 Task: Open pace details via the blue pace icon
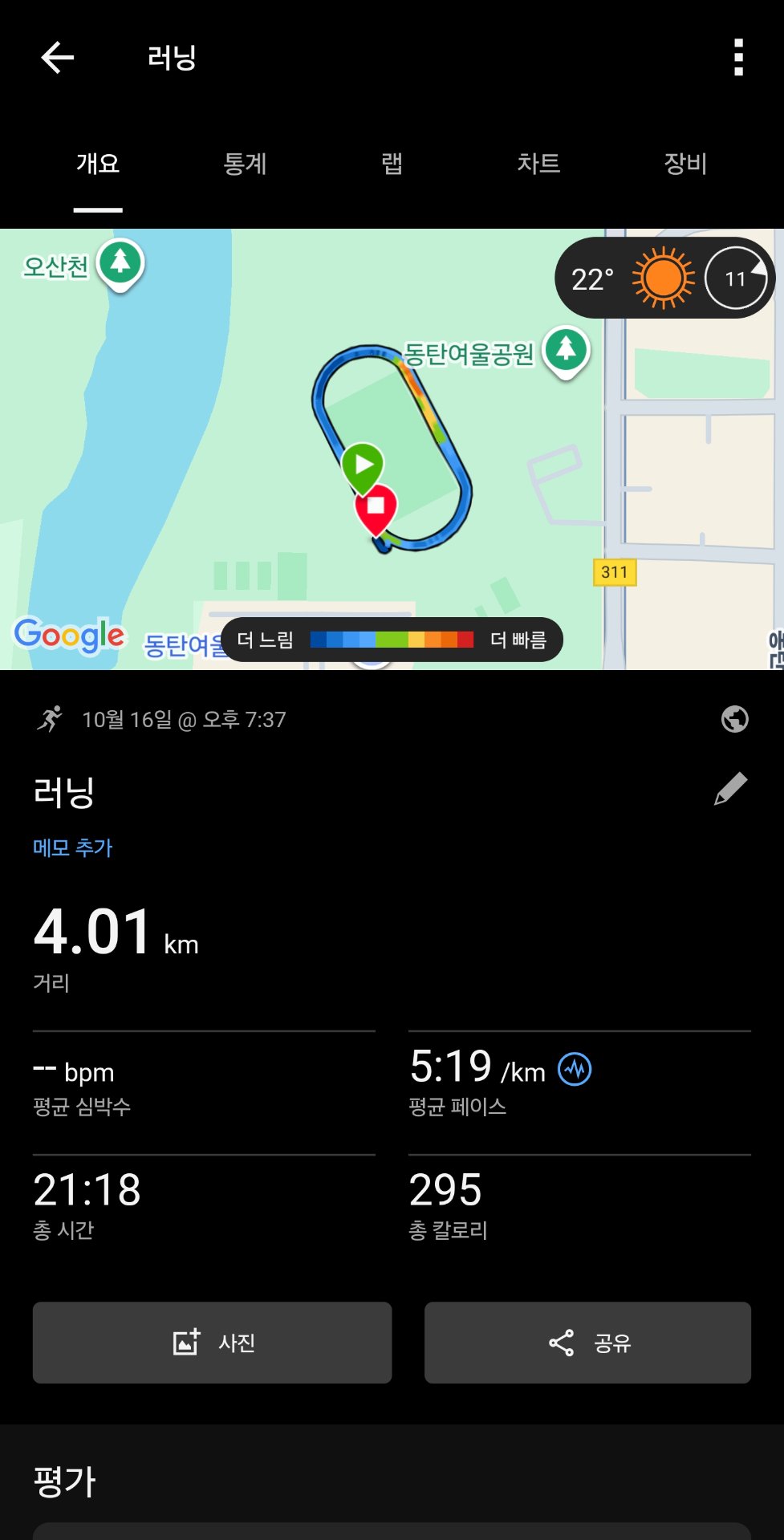click(576, 1069)
